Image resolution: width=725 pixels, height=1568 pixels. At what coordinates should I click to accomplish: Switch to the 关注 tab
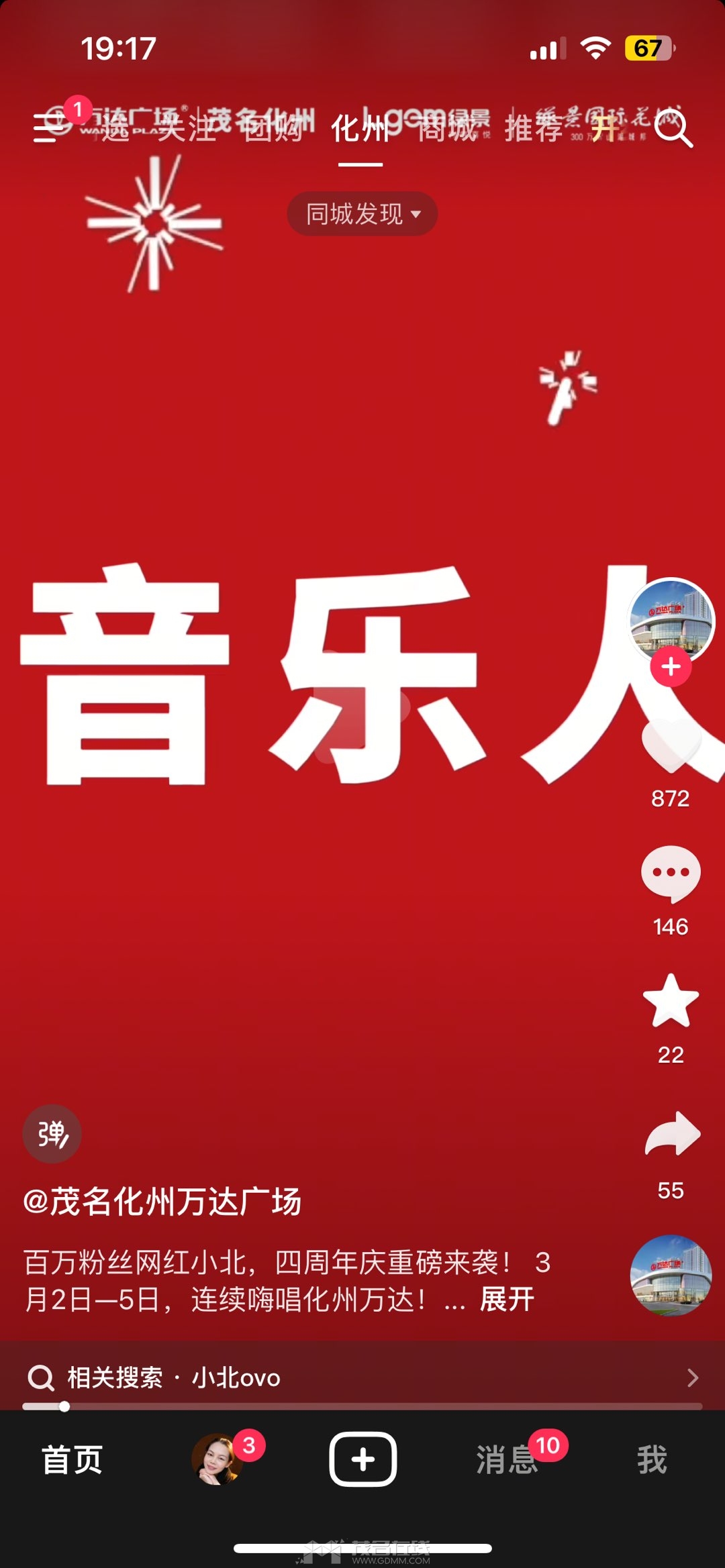coord(187,127)
